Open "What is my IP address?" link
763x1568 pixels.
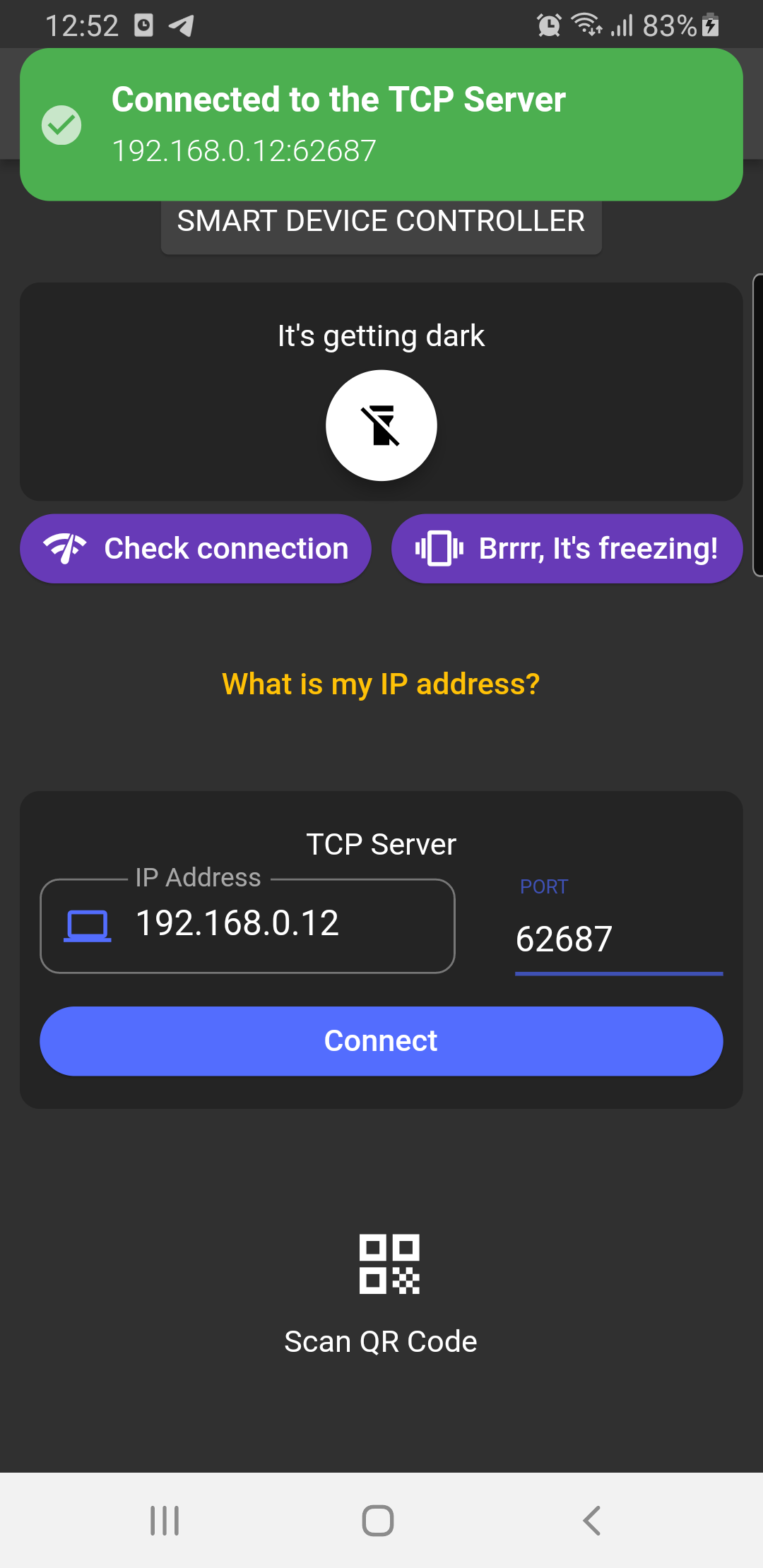(x=381, y=684)
